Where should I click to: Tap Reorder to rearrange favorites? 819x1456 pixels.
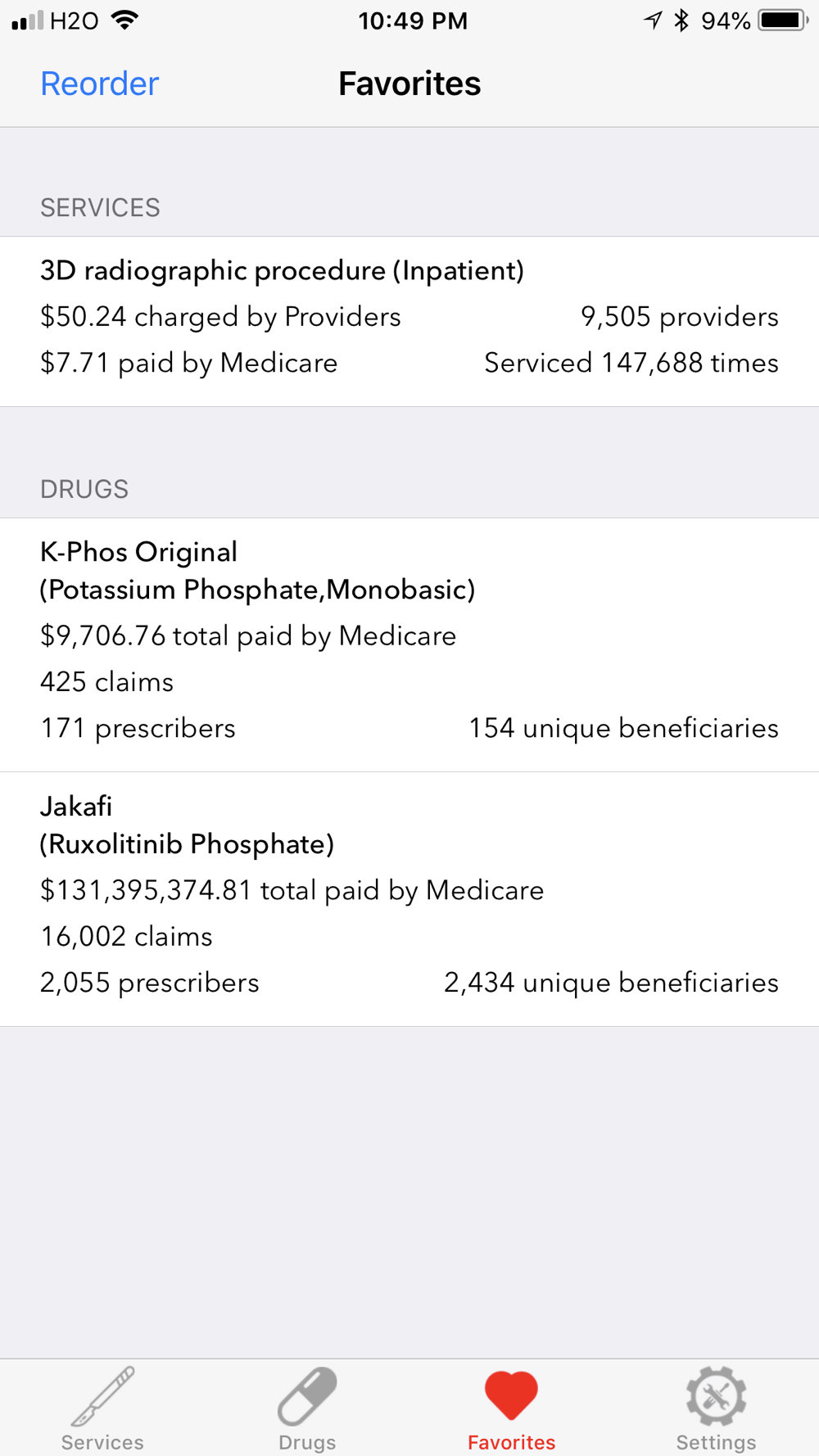[99, 84]
